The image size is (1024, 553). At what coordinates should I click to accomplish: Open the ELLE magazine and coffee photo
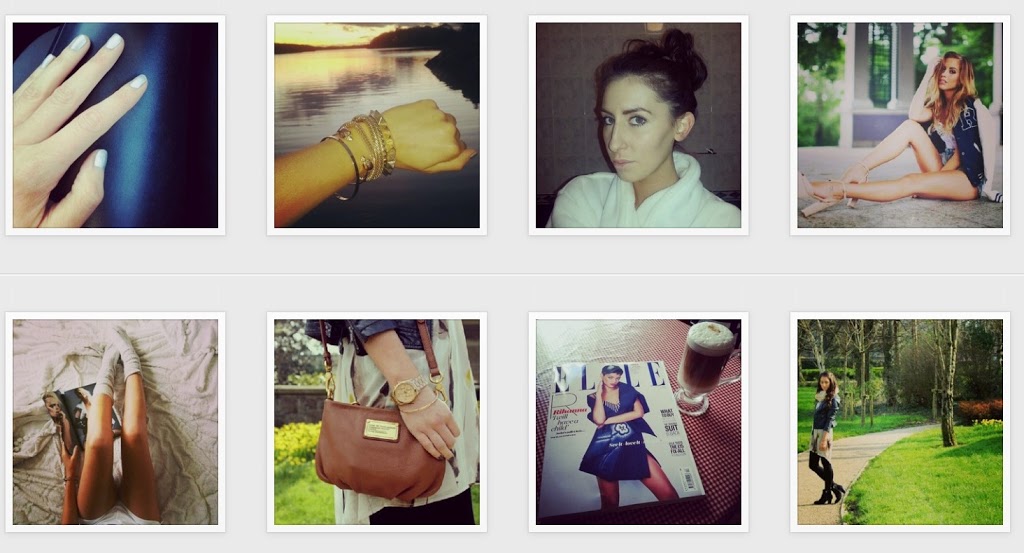point(638,422)
